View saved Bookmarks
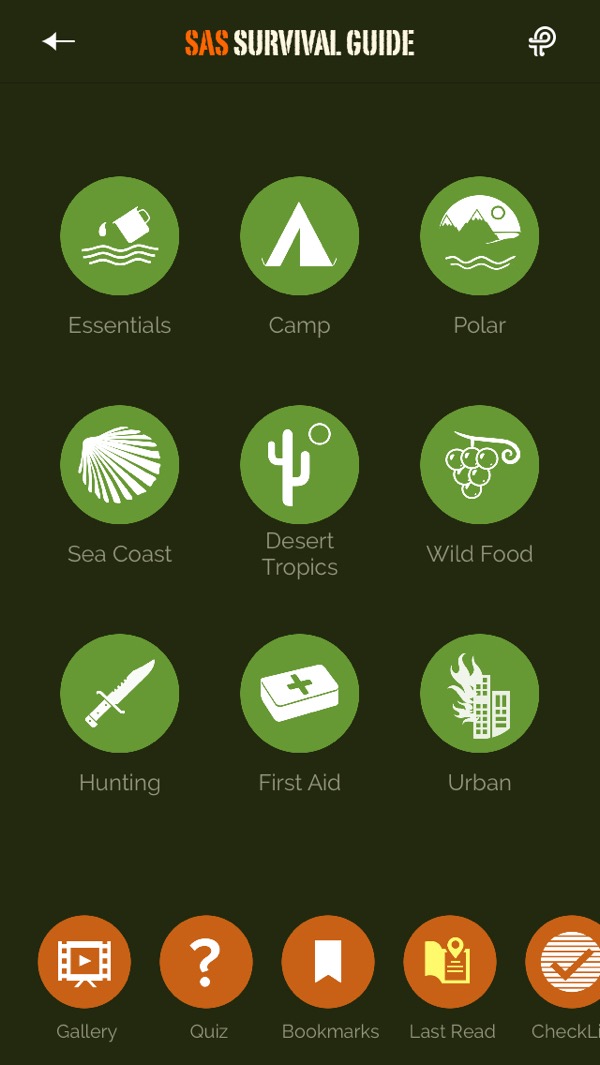The height and width of the screenshot is (1065, 600). tap(328, 962)
